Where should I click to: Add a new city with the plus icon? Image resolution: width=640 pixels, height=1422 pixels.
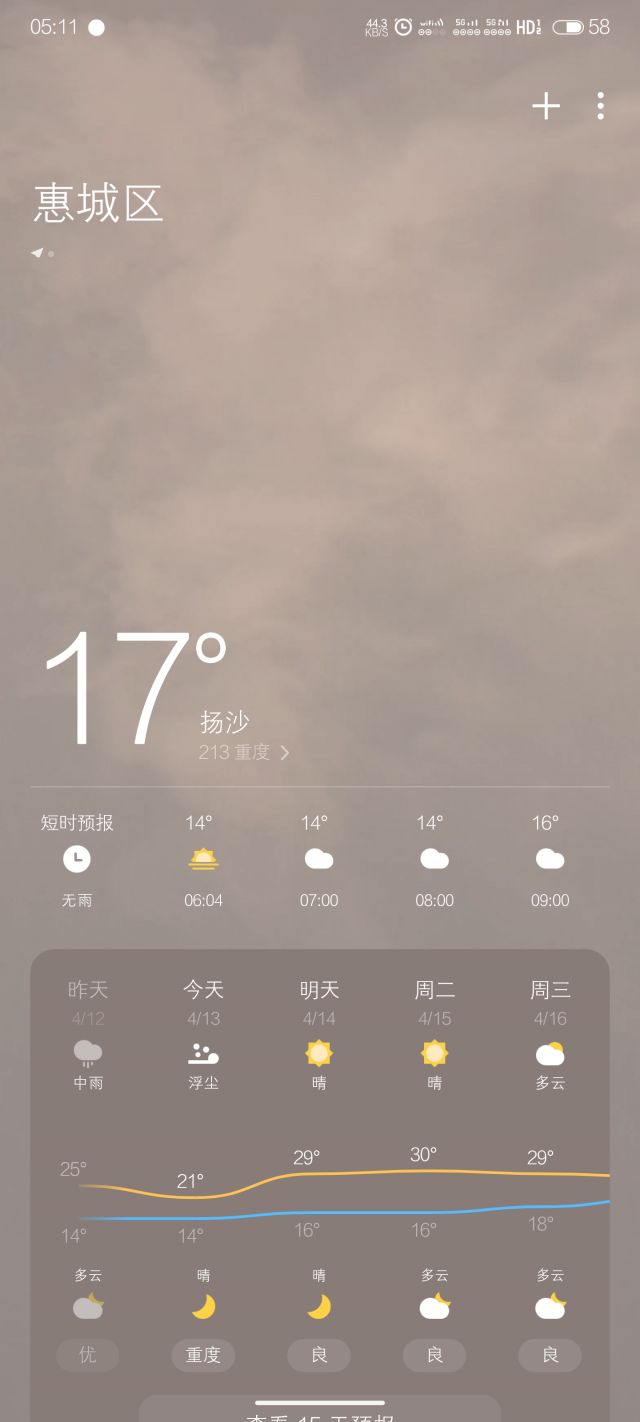click(x=545, y=106)
